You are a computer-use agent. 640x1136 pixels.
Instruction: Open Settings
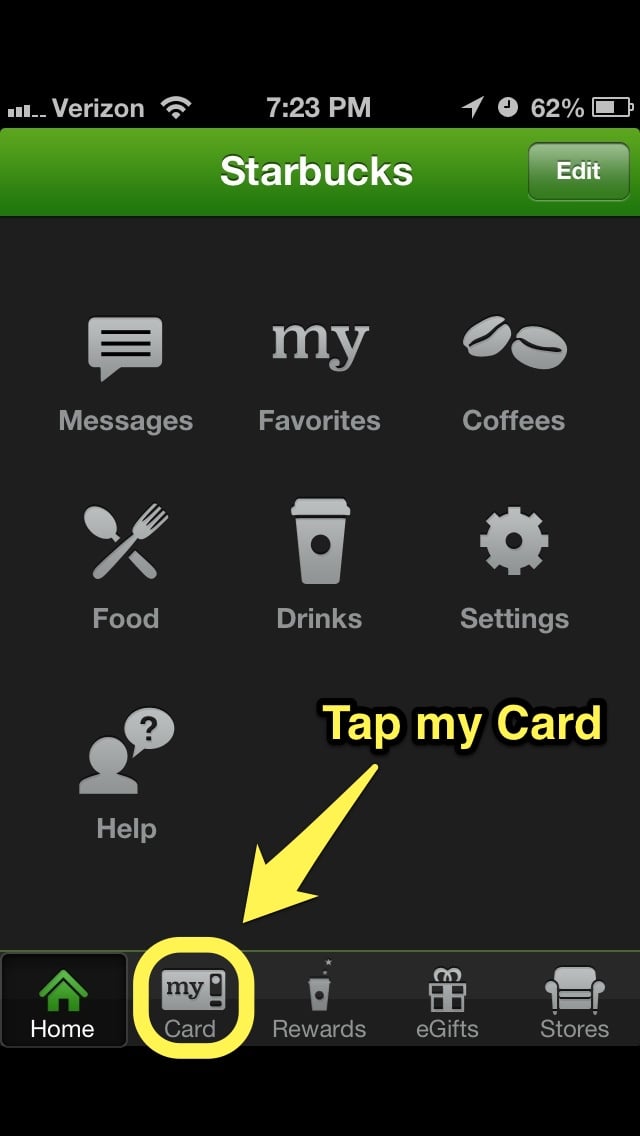tap(514, 567)
